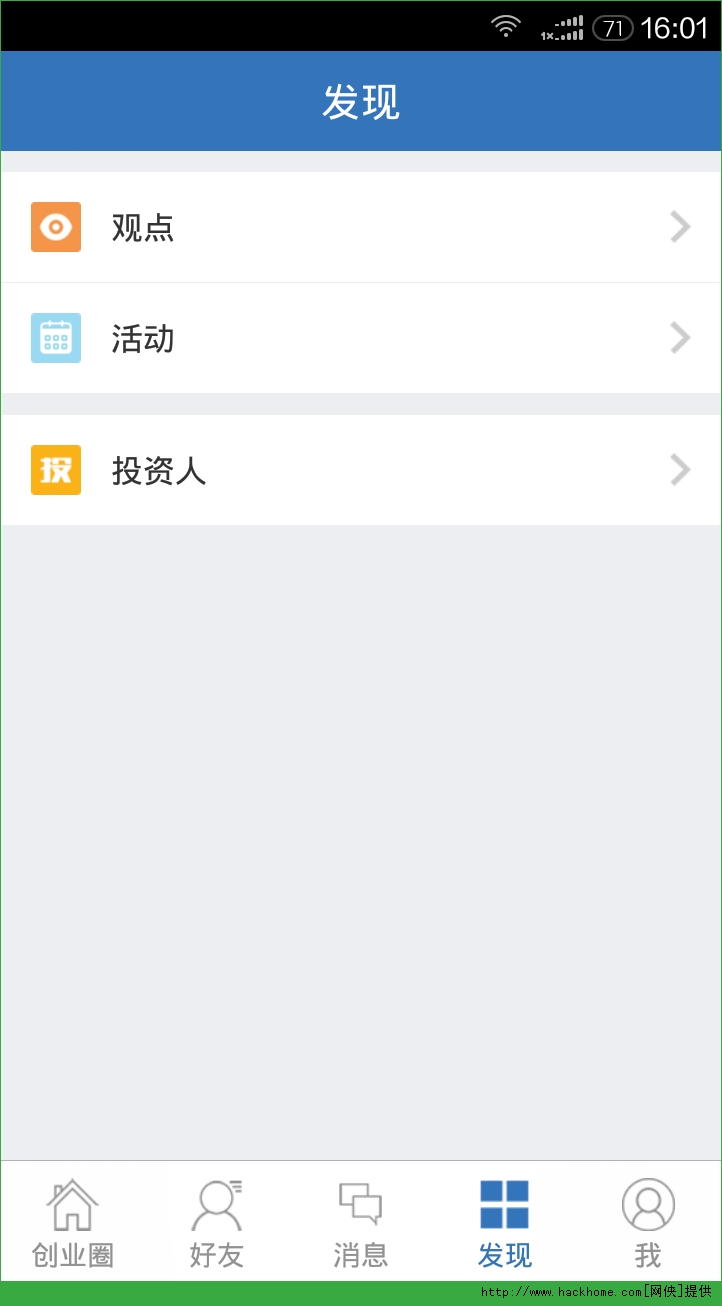
Task: Switch to the 创业圈 tab
Action: pos(72,1224)
